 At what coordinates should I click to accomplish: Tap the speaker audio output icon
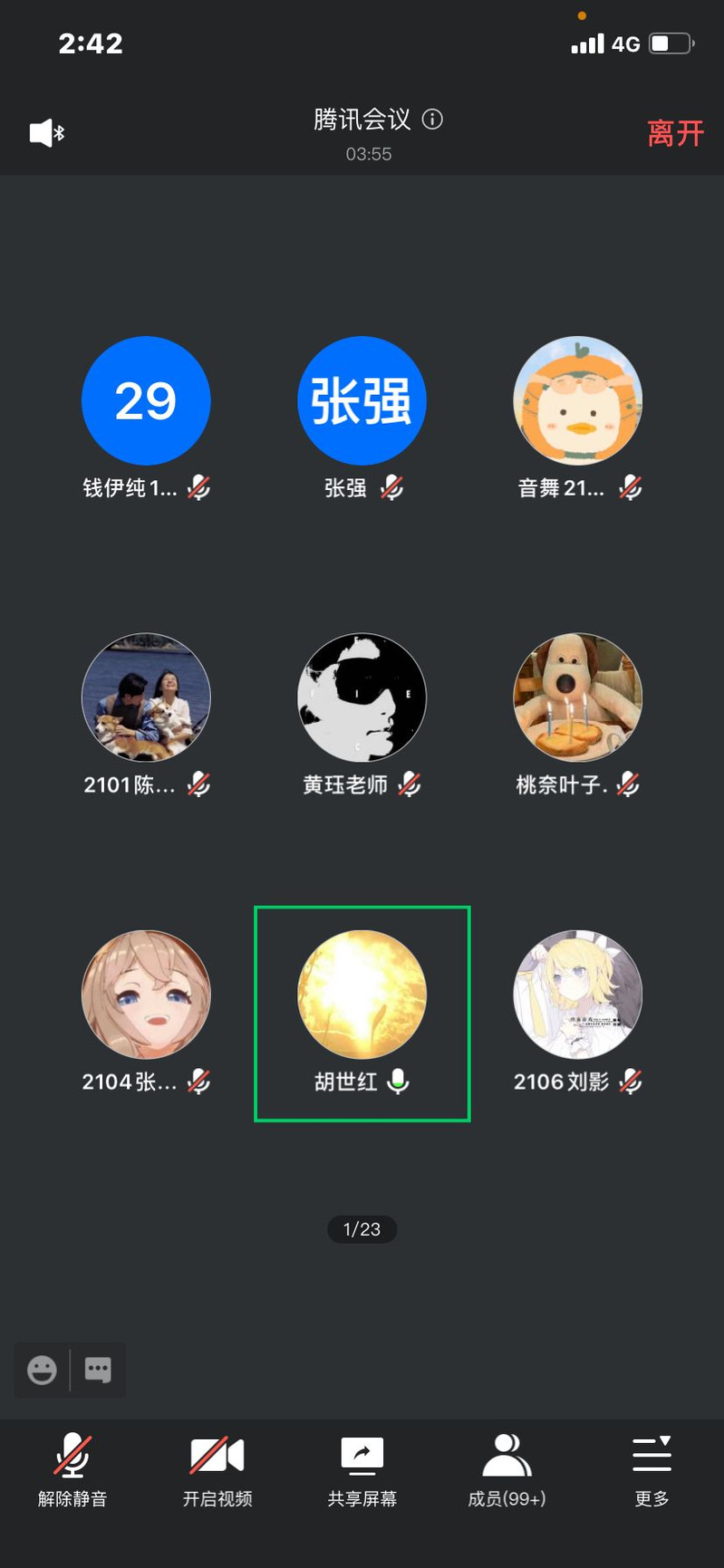point(46,133)
